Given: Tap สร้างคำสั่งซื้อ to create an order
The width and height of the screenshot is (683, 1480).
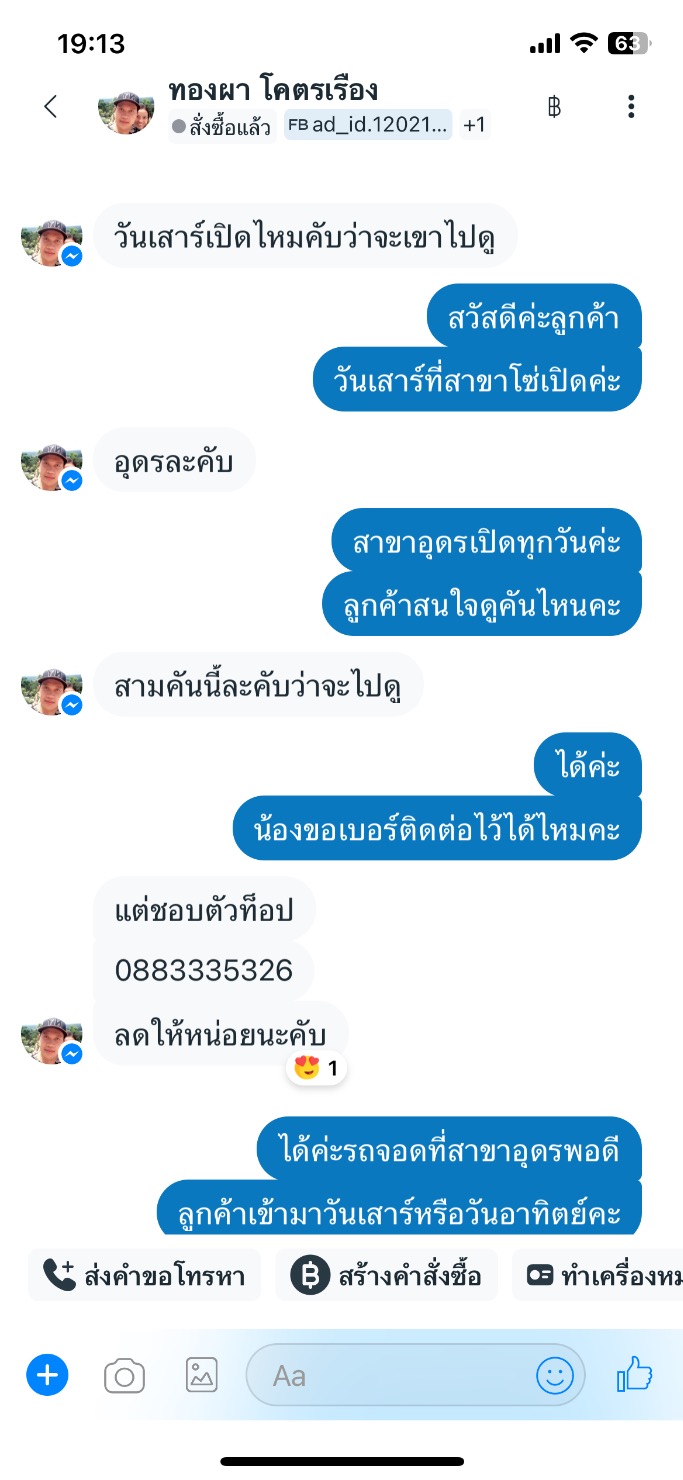Looking at the screenshot, I should [387, 1275].
